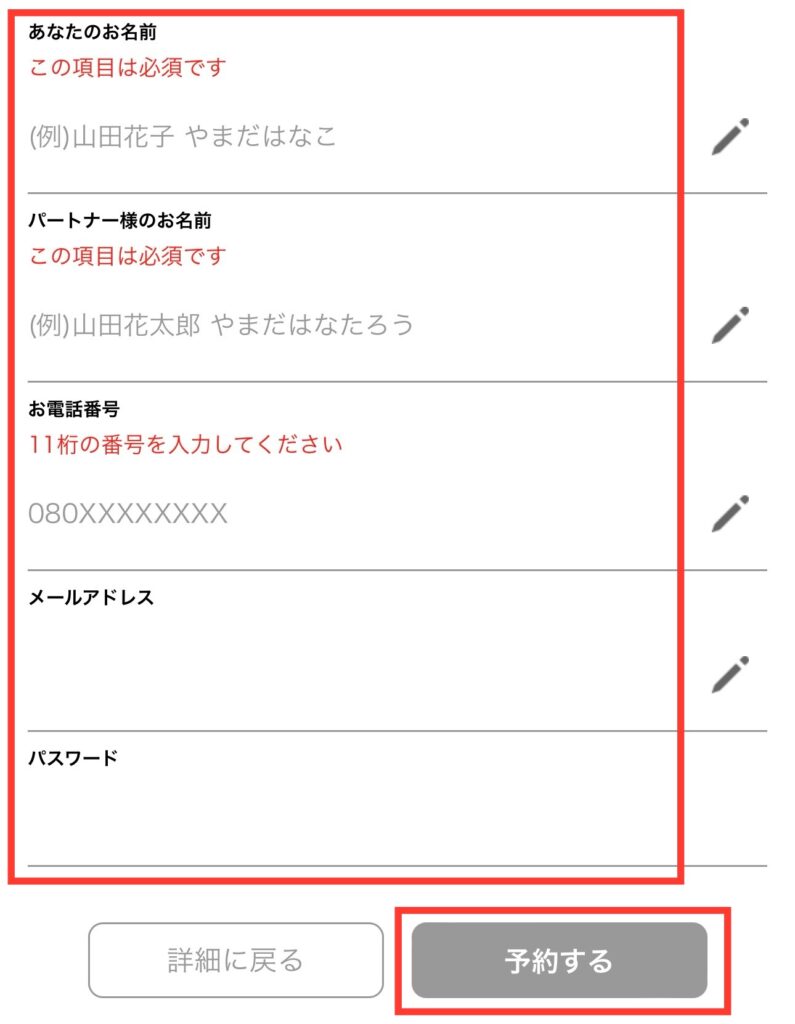Focus the メールアドレス field

350,672
